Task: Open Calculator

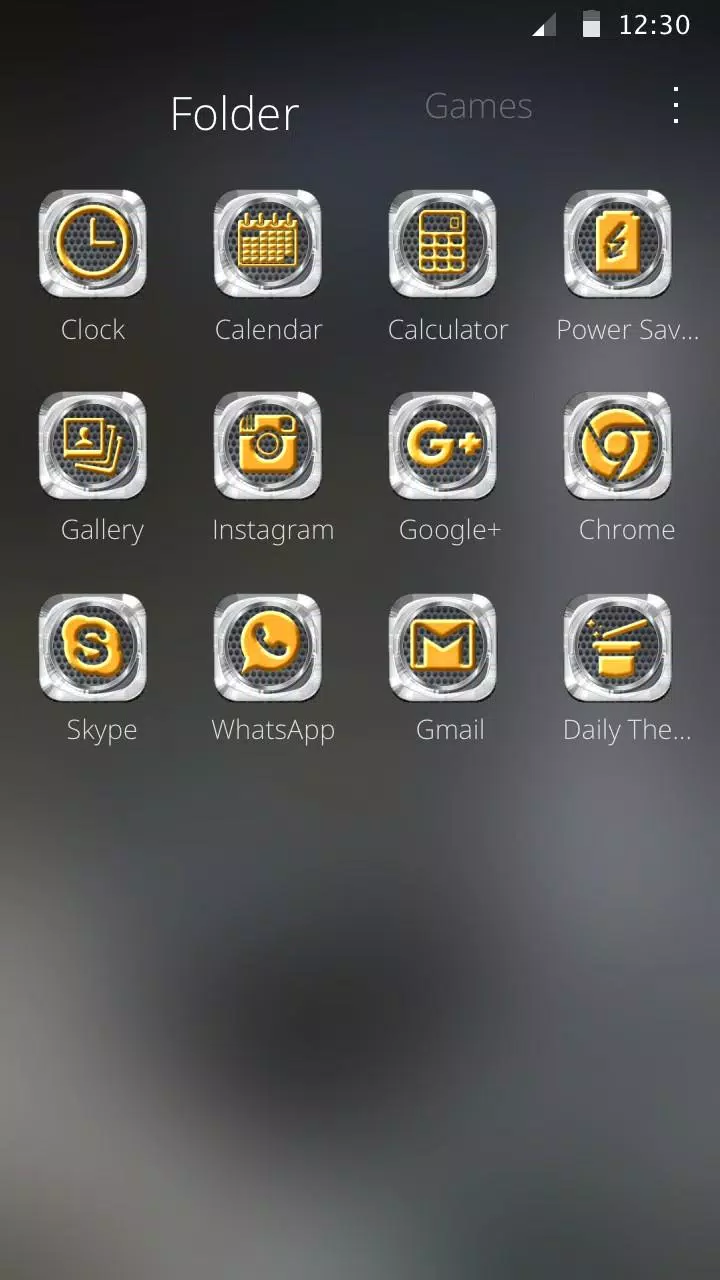Action: point(443,244)
